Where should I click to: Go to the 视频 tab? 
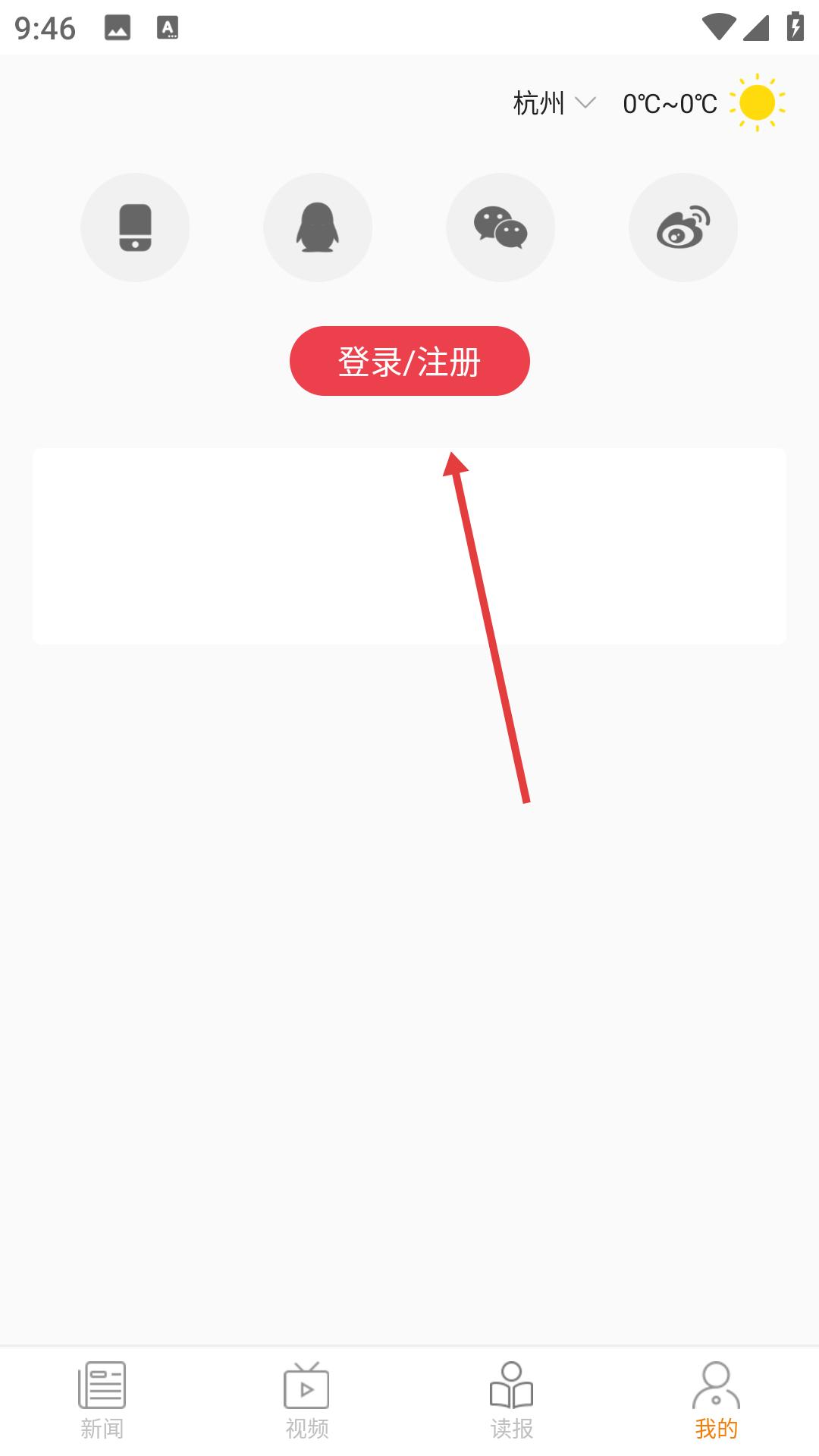307,1401
